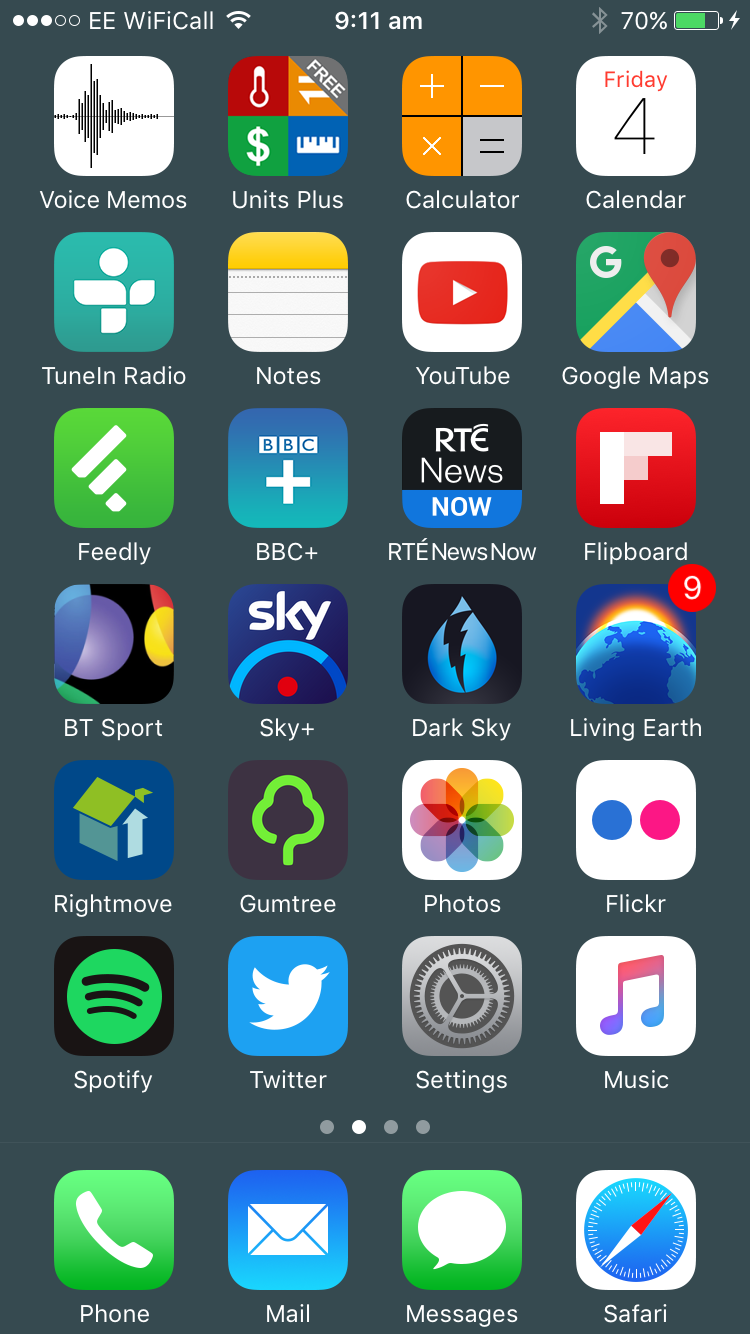The width and height of the screenshot is (750, 1334).
Task: Open Calendar showing Friday 4
Action: click(x=635, y=116)
